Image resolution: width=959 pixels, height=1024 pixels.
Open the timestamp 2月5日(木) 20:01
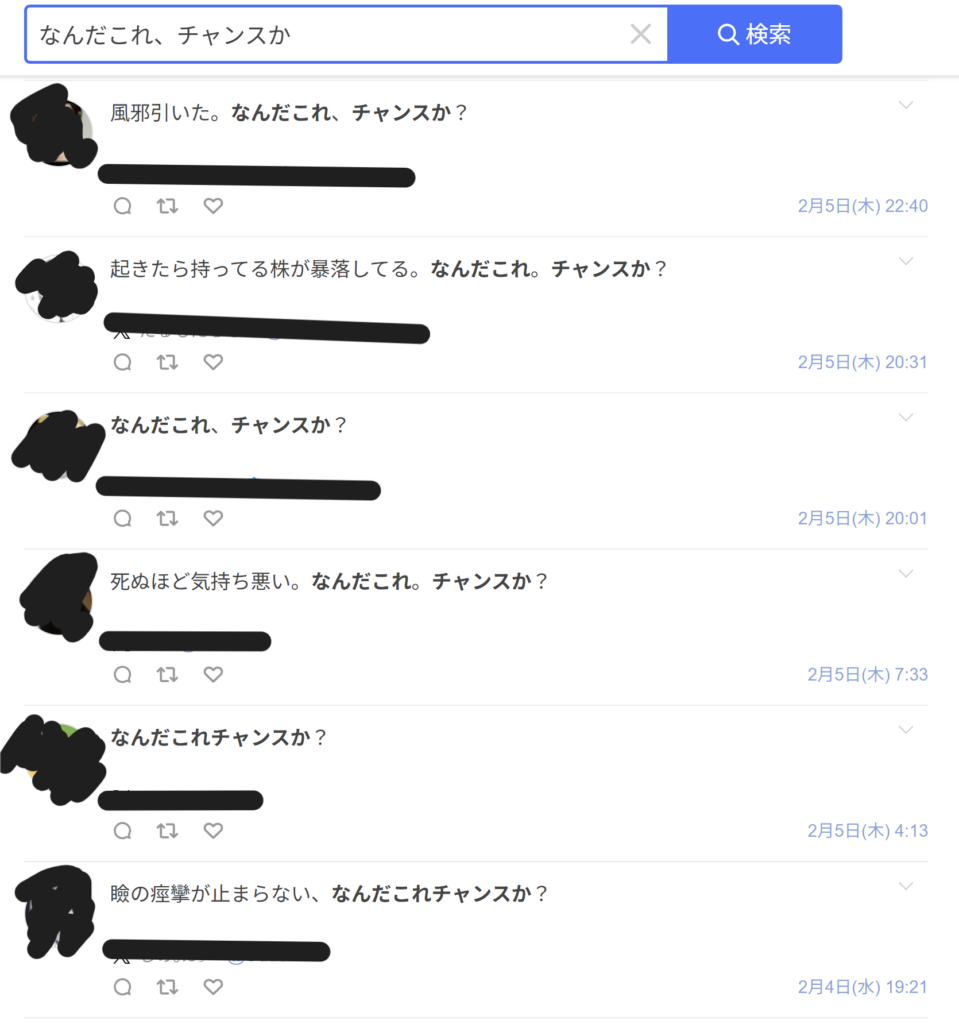[x=862, y=518]
